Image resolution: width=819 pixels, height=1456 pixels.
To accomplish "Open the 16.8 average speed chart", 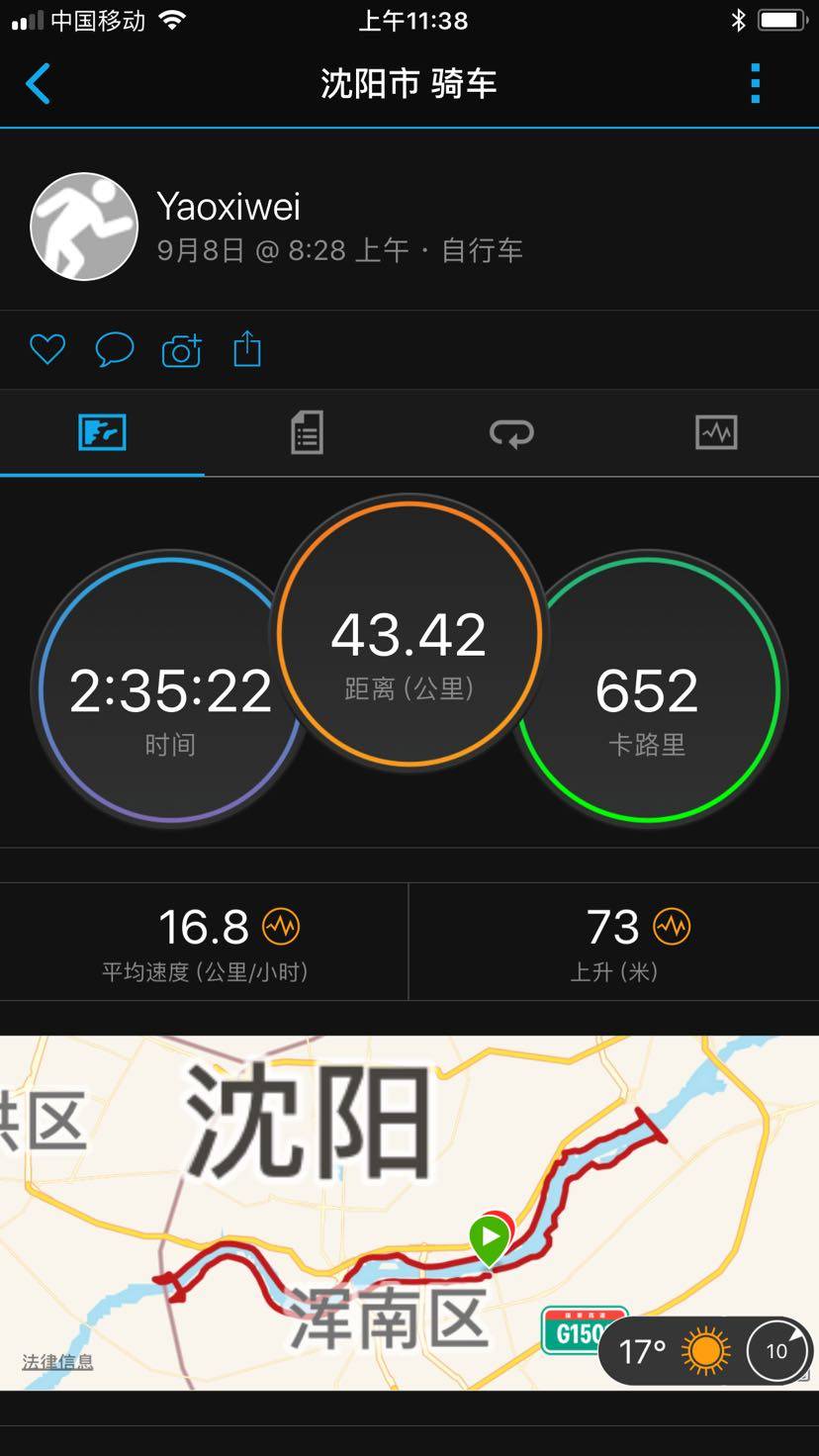I will pyautogui.click(x=281, y=927).
